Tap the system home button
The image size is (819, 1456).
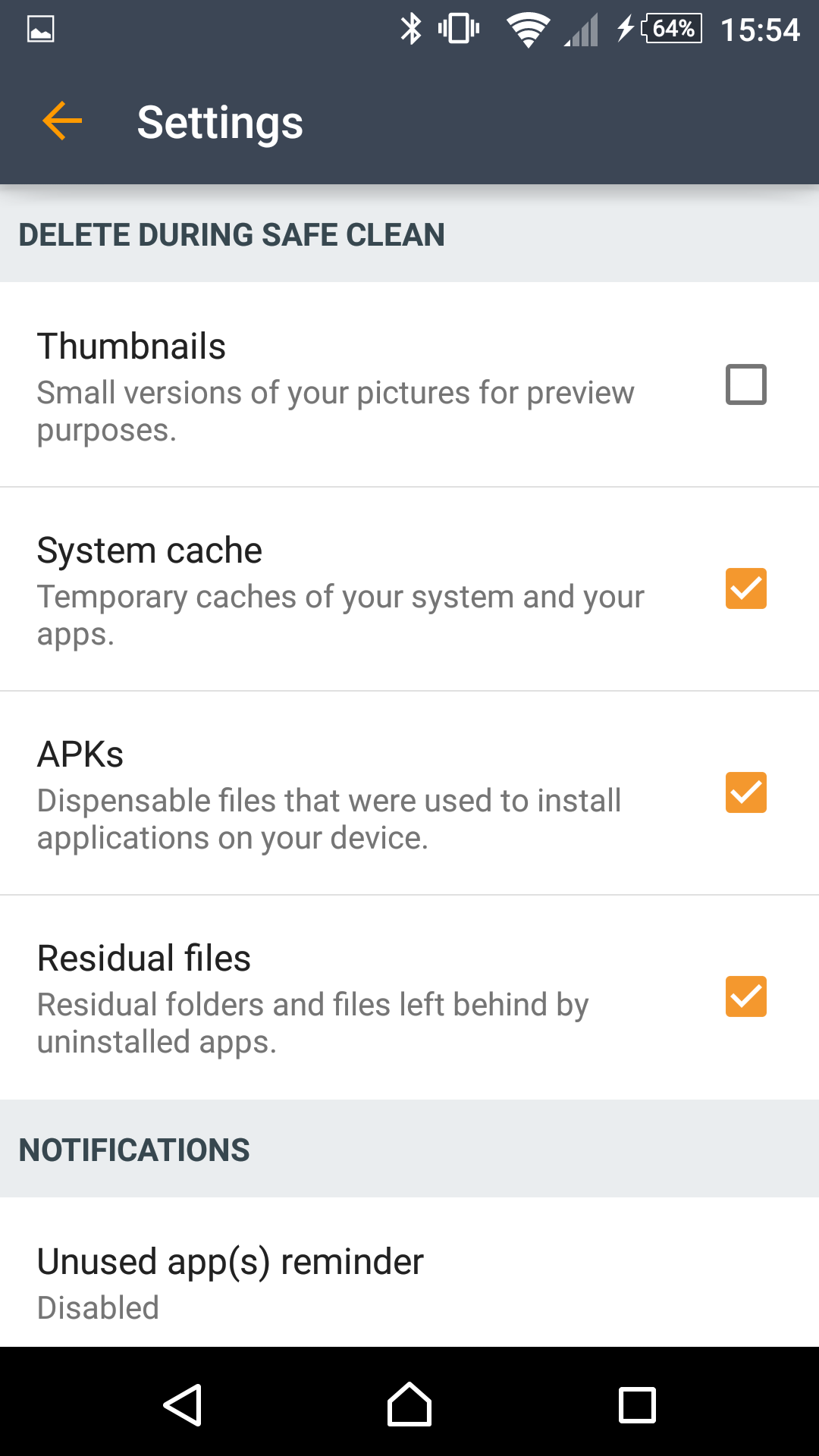click(x=409, y=1404)
